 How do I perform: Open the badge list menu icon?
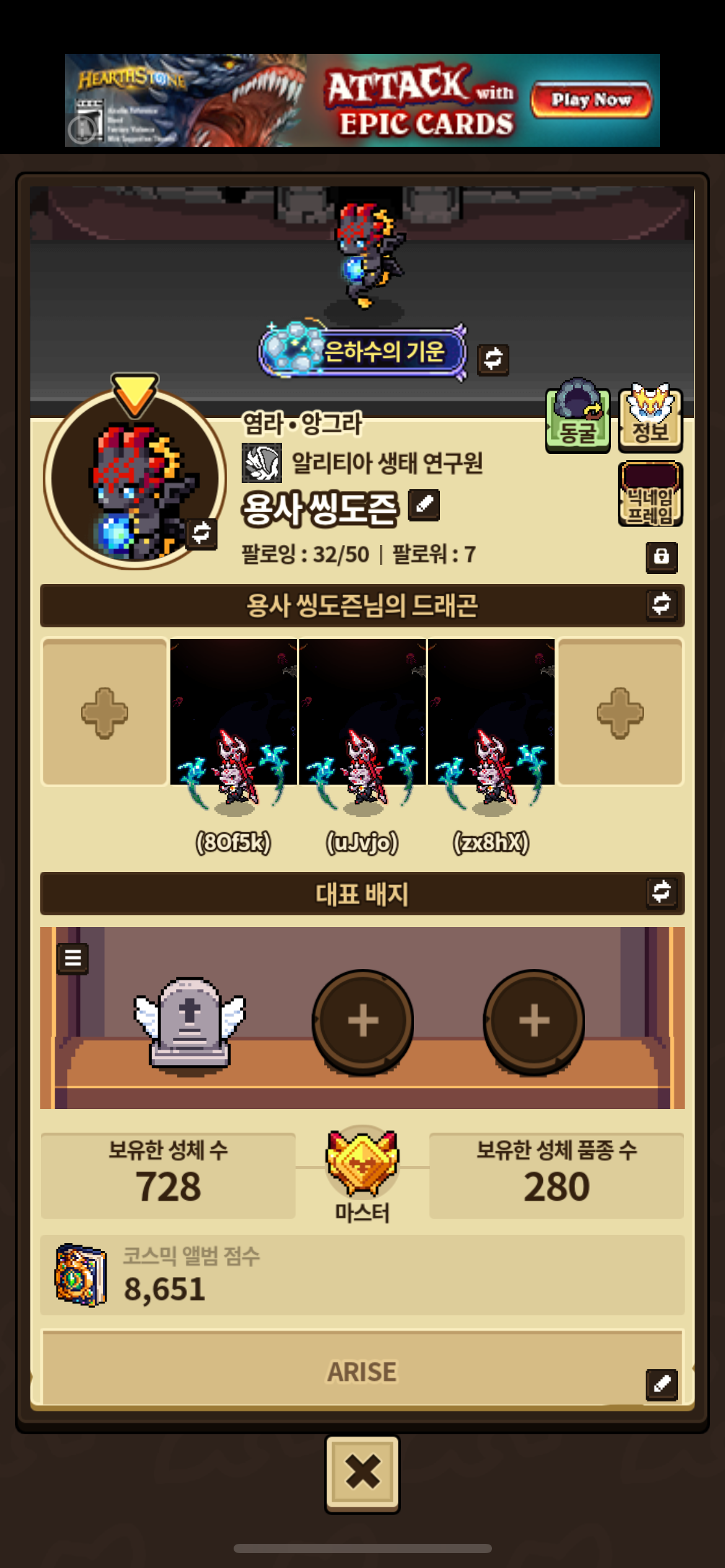(72, 959)
